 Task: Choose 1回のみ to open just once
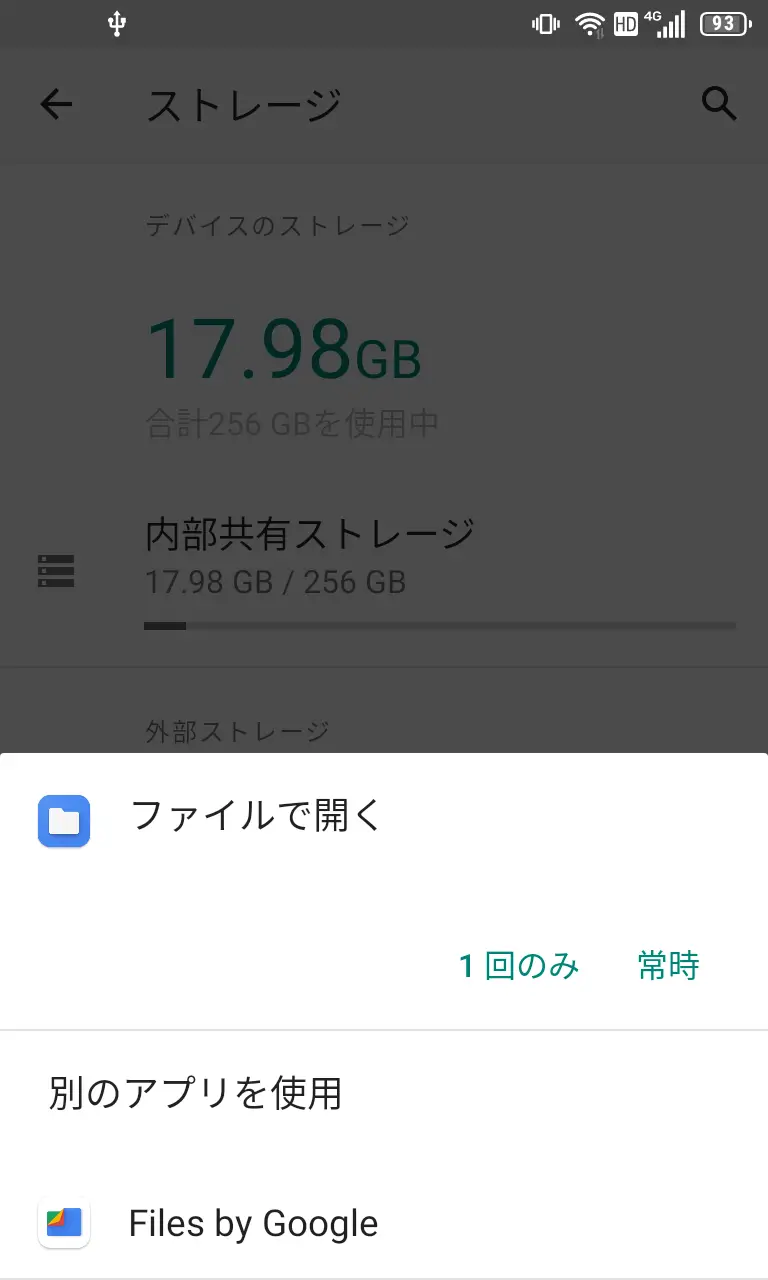click(x=519, y=966)
